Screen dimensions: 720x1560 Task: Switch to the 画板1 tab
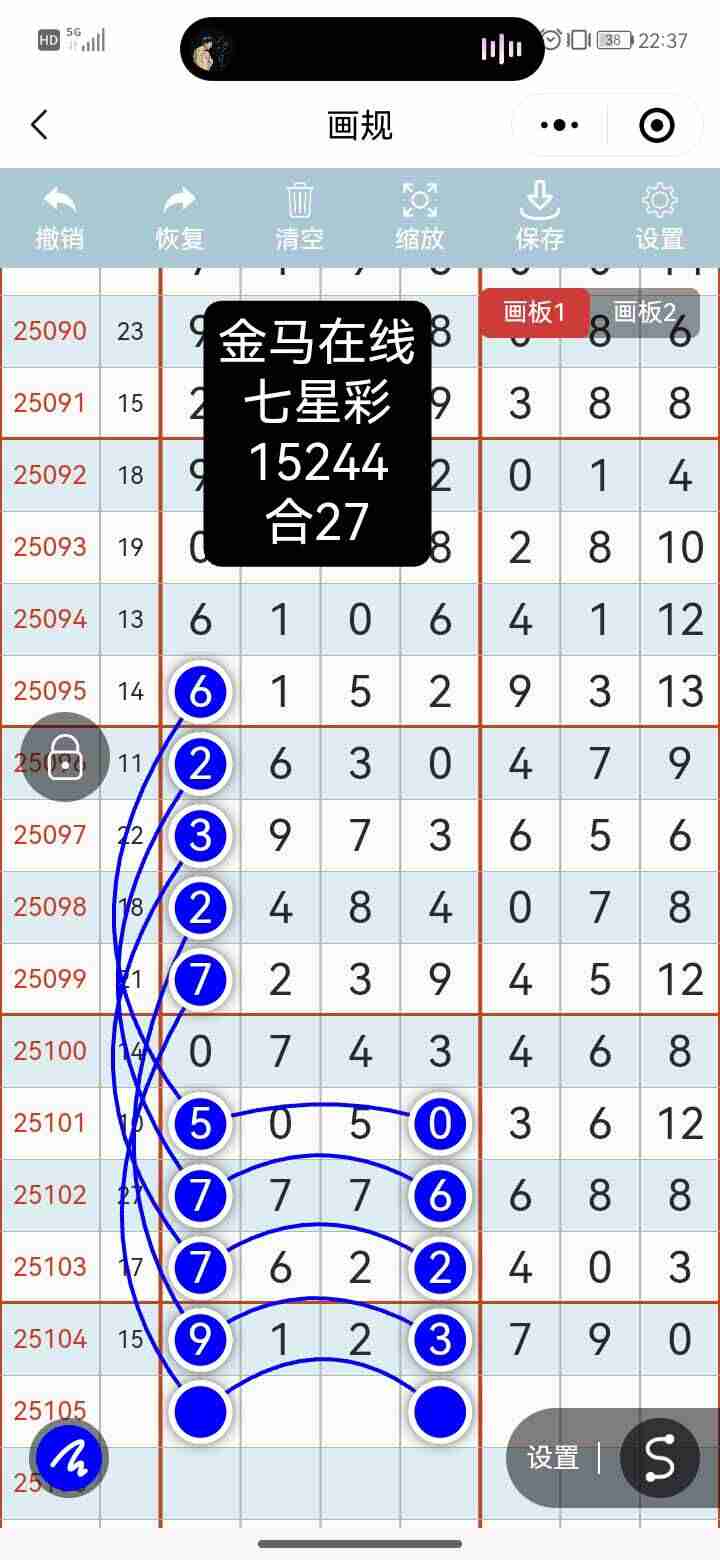[x=534, y=312]
